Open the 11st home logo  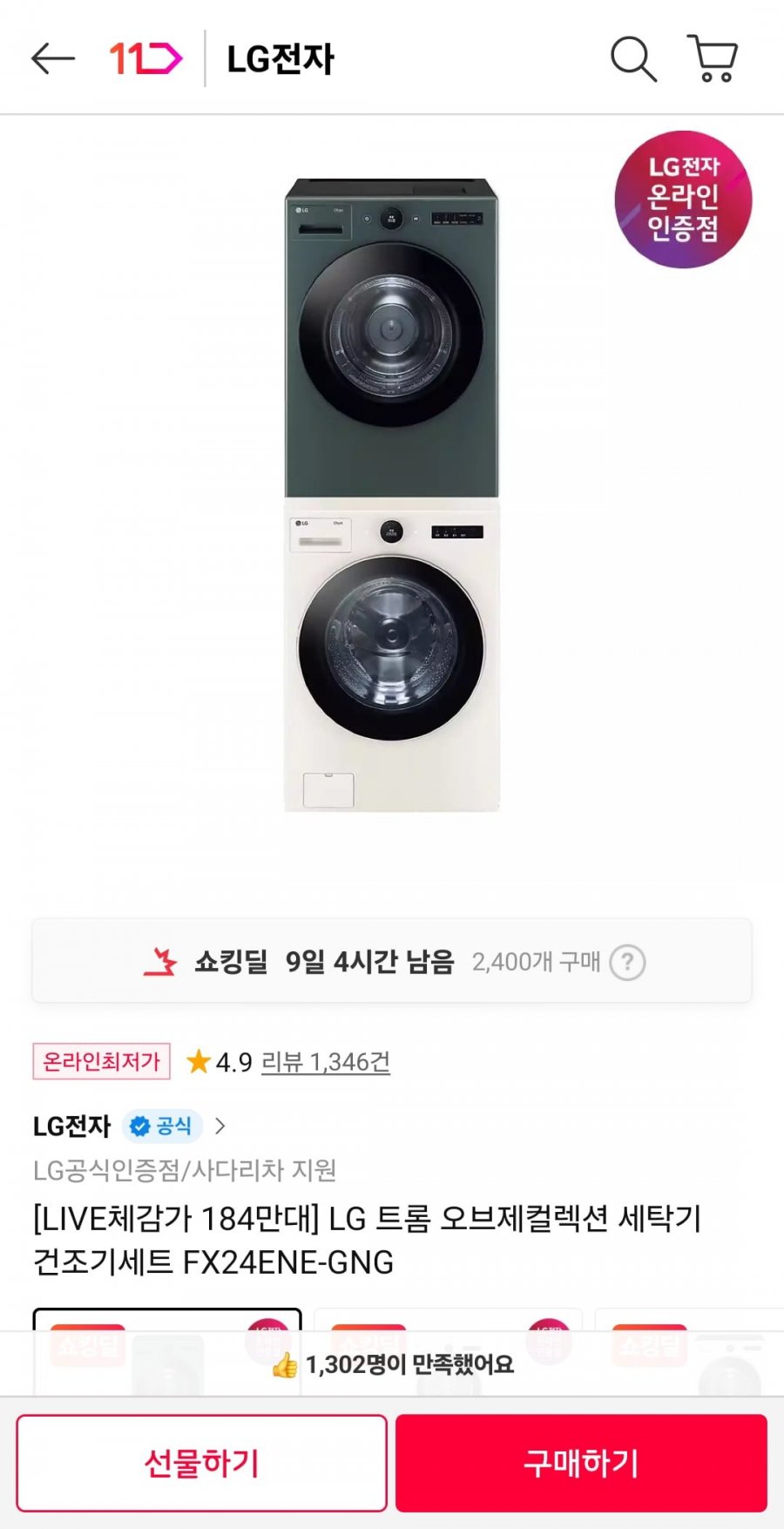click(x=145, y=59)
